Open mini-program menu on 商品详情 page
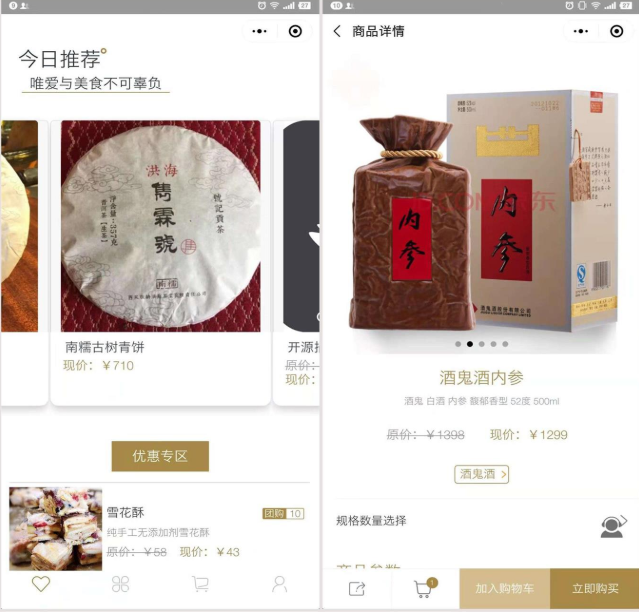Viewport: 639px width, 614px height. point(580,31)
